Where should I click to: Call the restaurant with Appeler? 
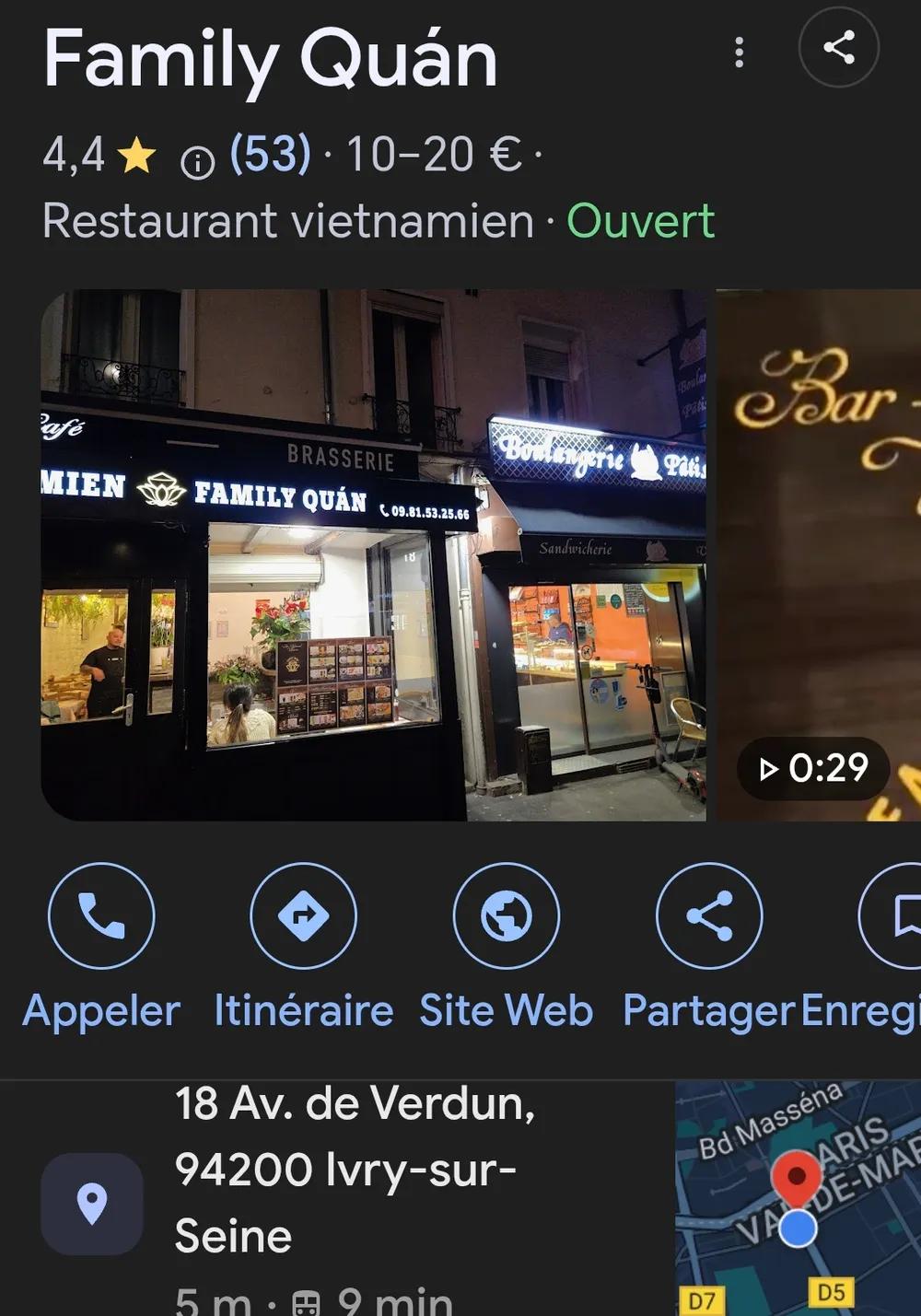click(101, 915)
